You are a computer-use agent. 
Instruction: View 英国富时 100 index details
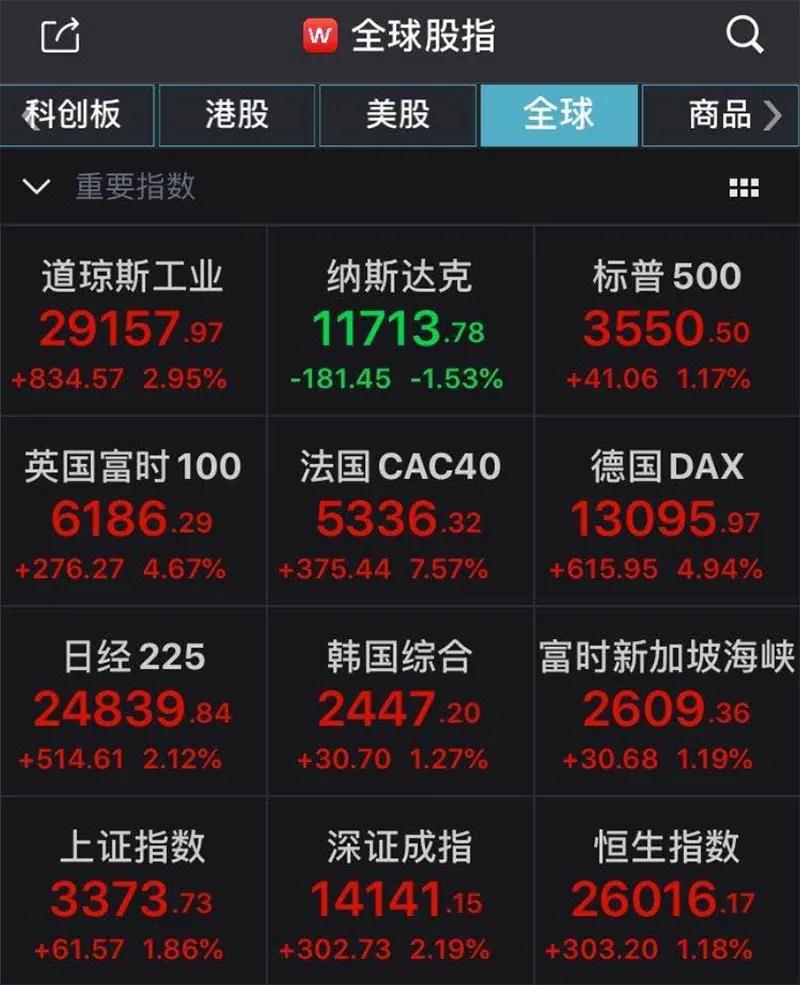[133, 512]
